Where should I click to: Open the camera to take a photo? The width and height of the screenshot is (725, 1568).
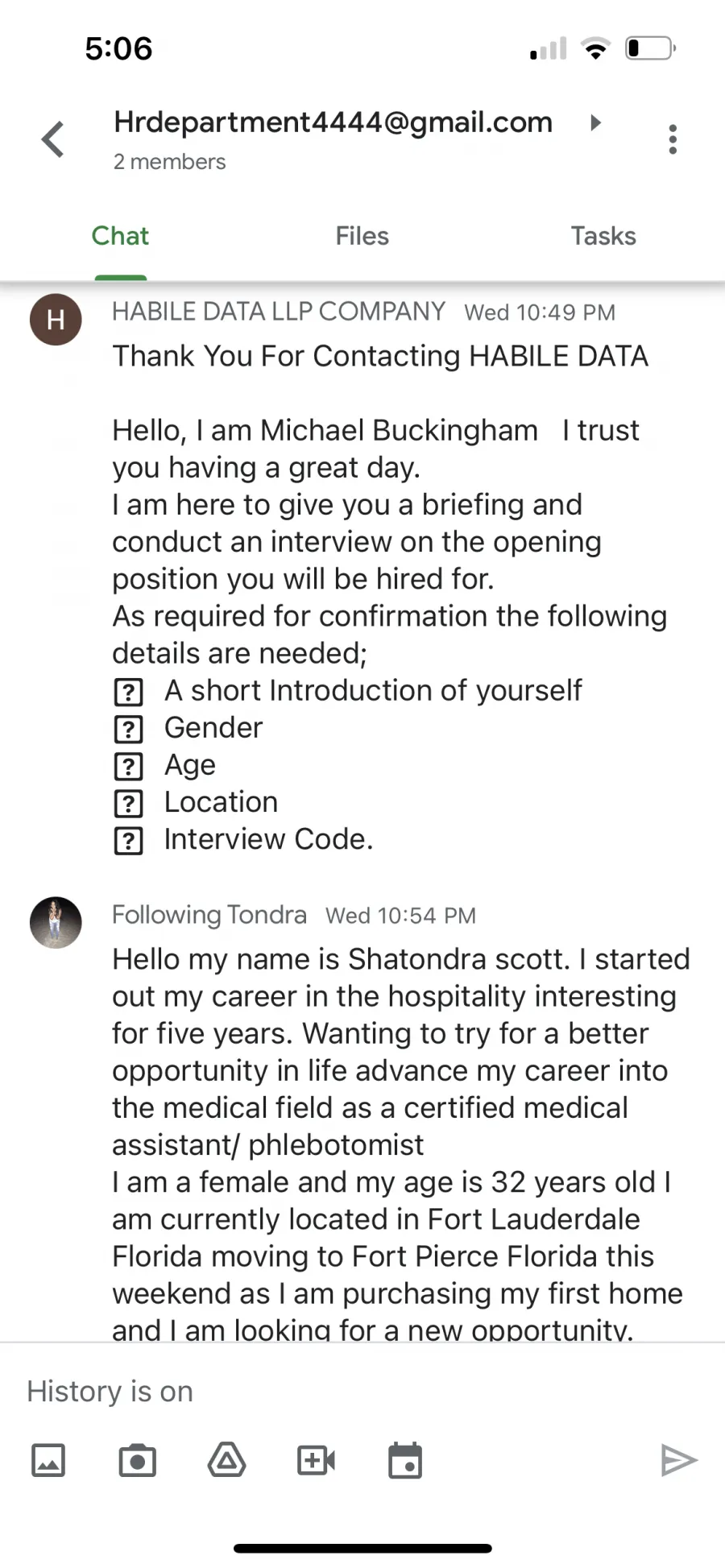pyautogui.click(x=138, y=1460)
